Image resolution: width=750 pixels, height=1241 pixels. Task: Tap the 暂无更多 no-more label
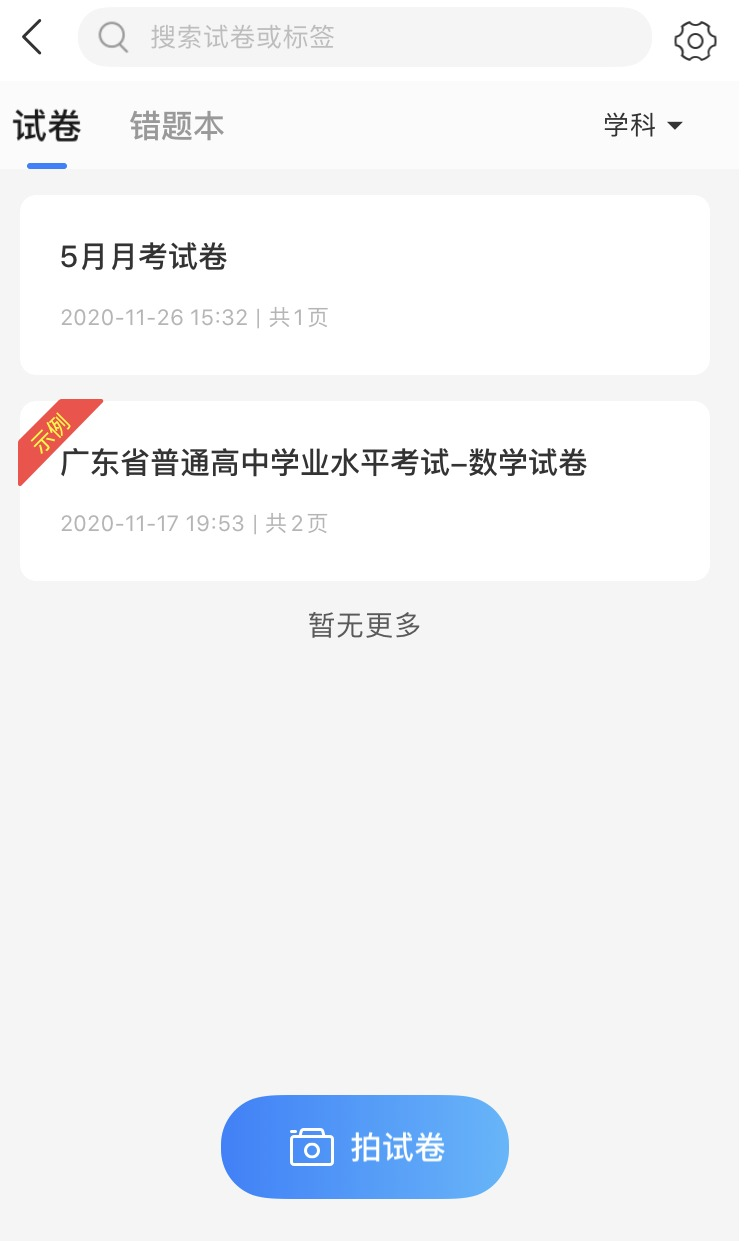click(363, 626)
